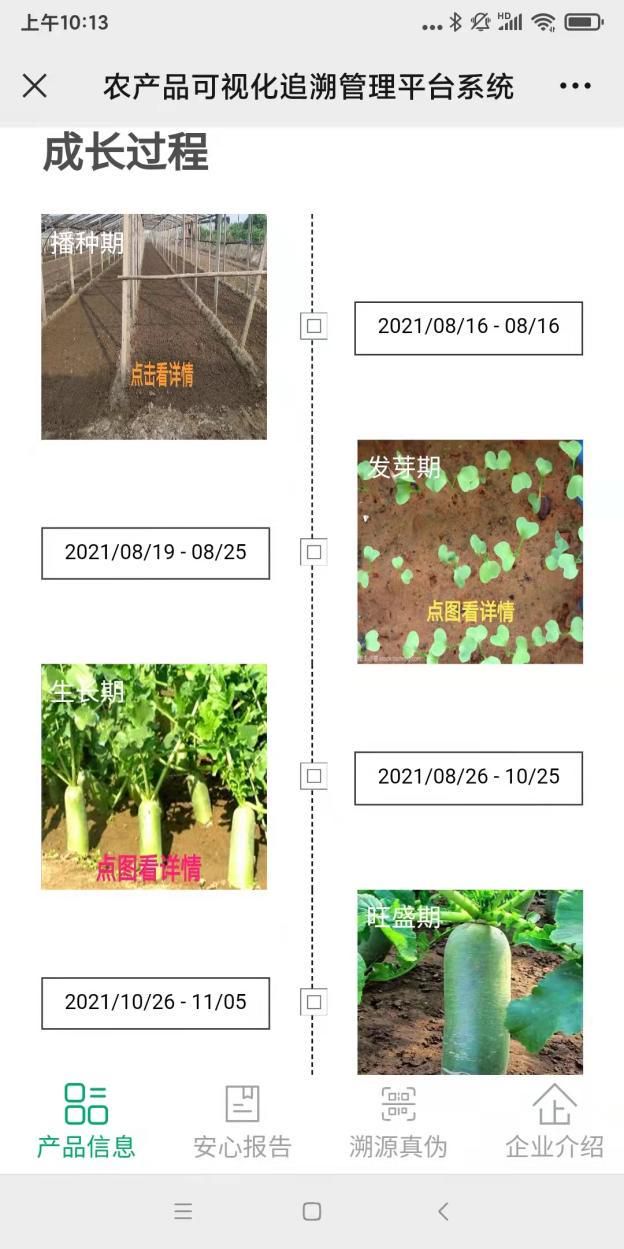Screen dimensions: 624x1249
Task: Switch to the 产品信息 tab
Action: pos(86,1121)
